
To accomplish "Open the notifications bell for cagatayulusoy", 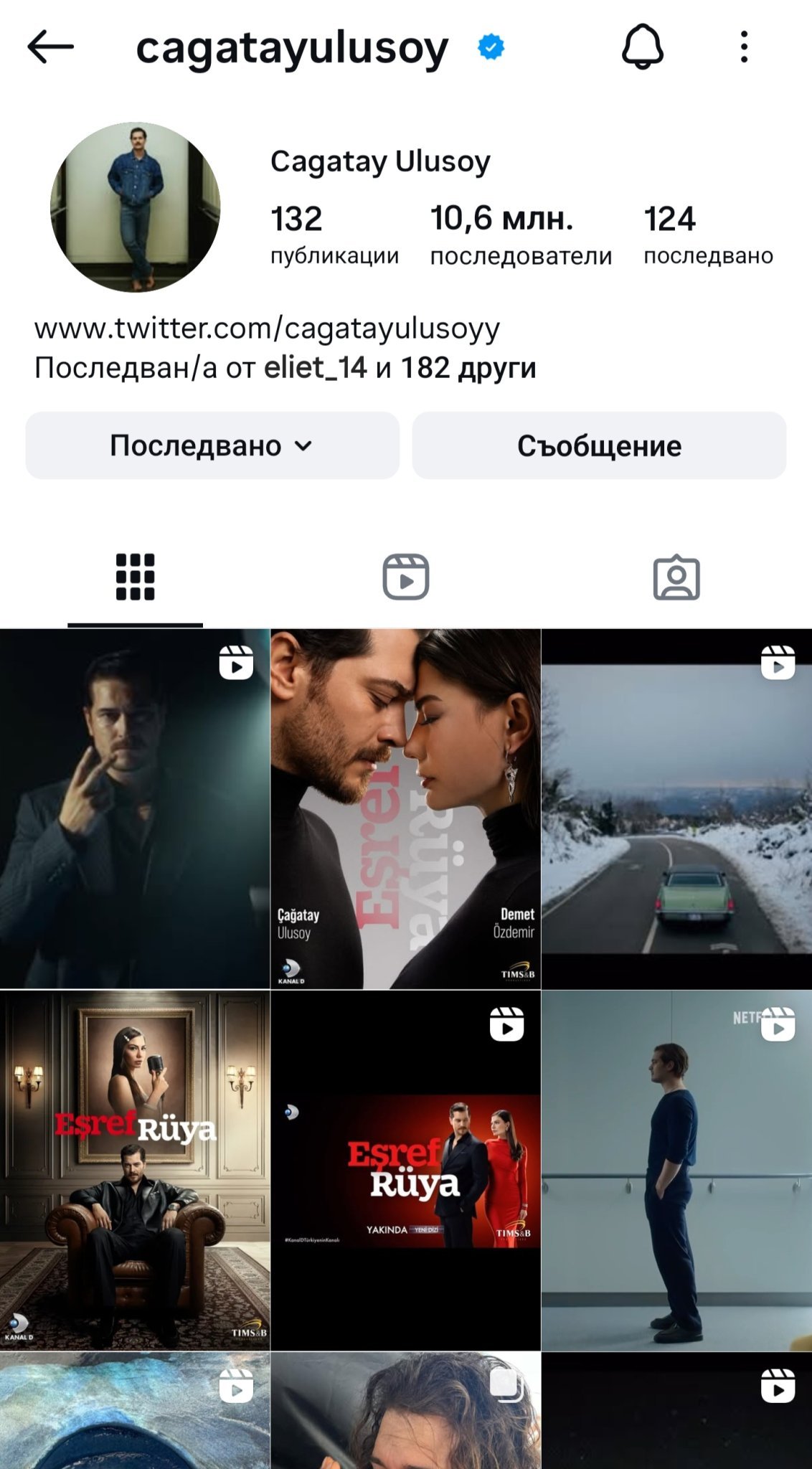I will tap(642, 47).
